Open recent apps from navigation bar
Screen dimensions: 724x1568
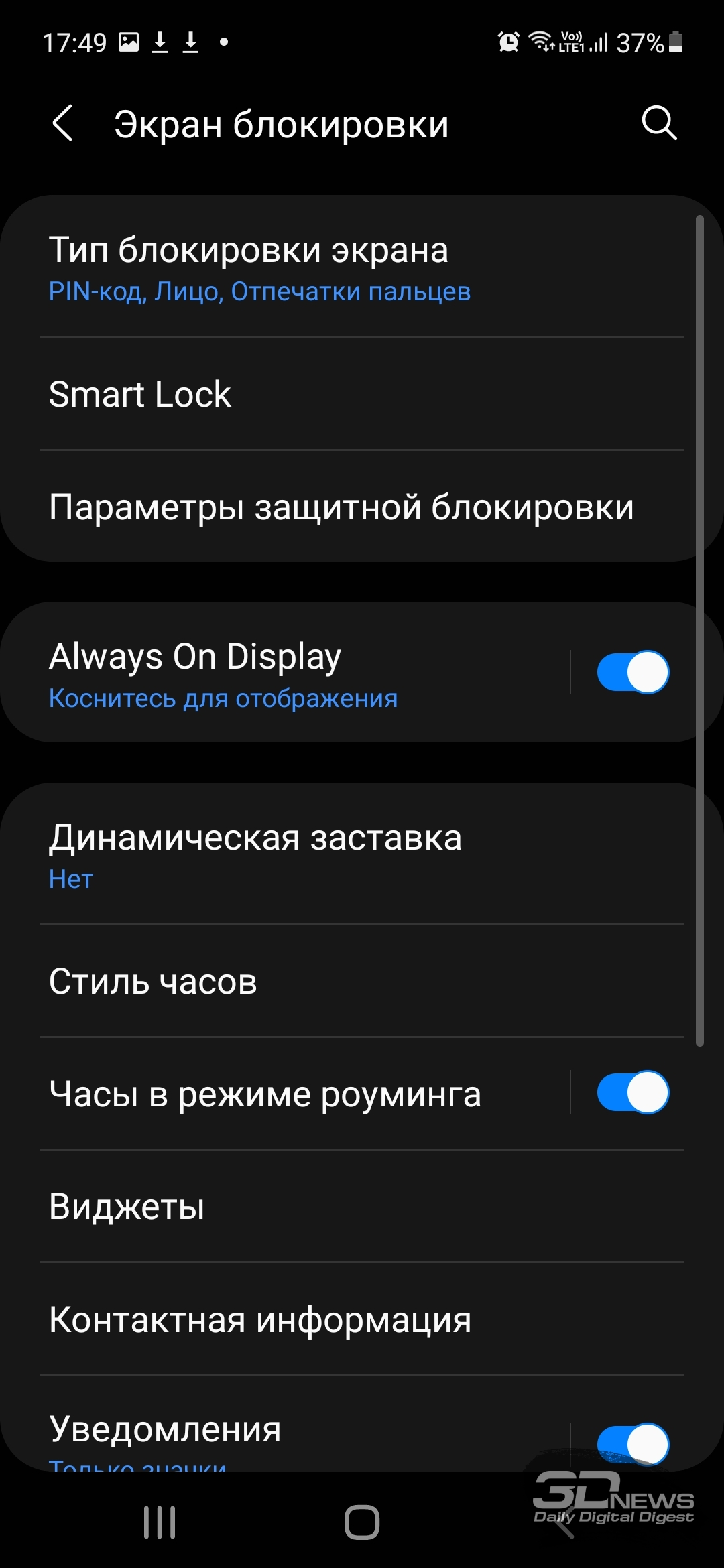(160, 1522)
